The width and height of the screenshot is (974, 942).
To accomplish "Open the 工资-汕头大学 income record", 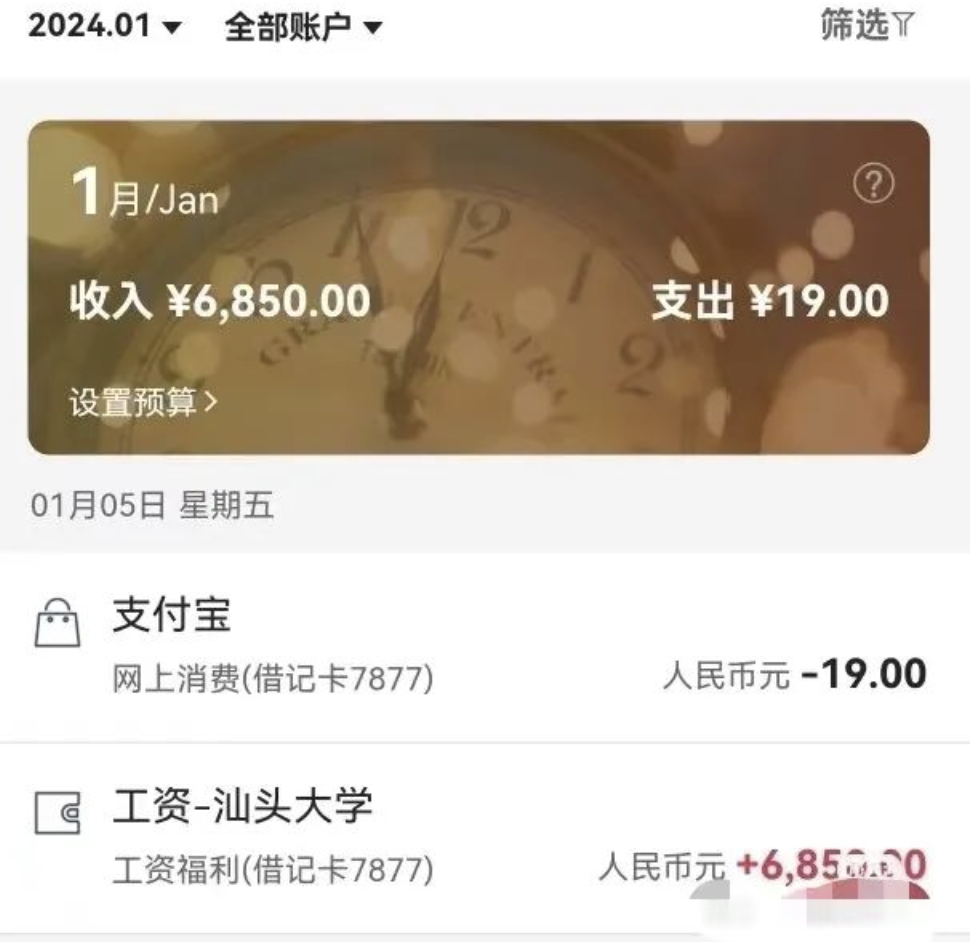I will pos(480,838).
